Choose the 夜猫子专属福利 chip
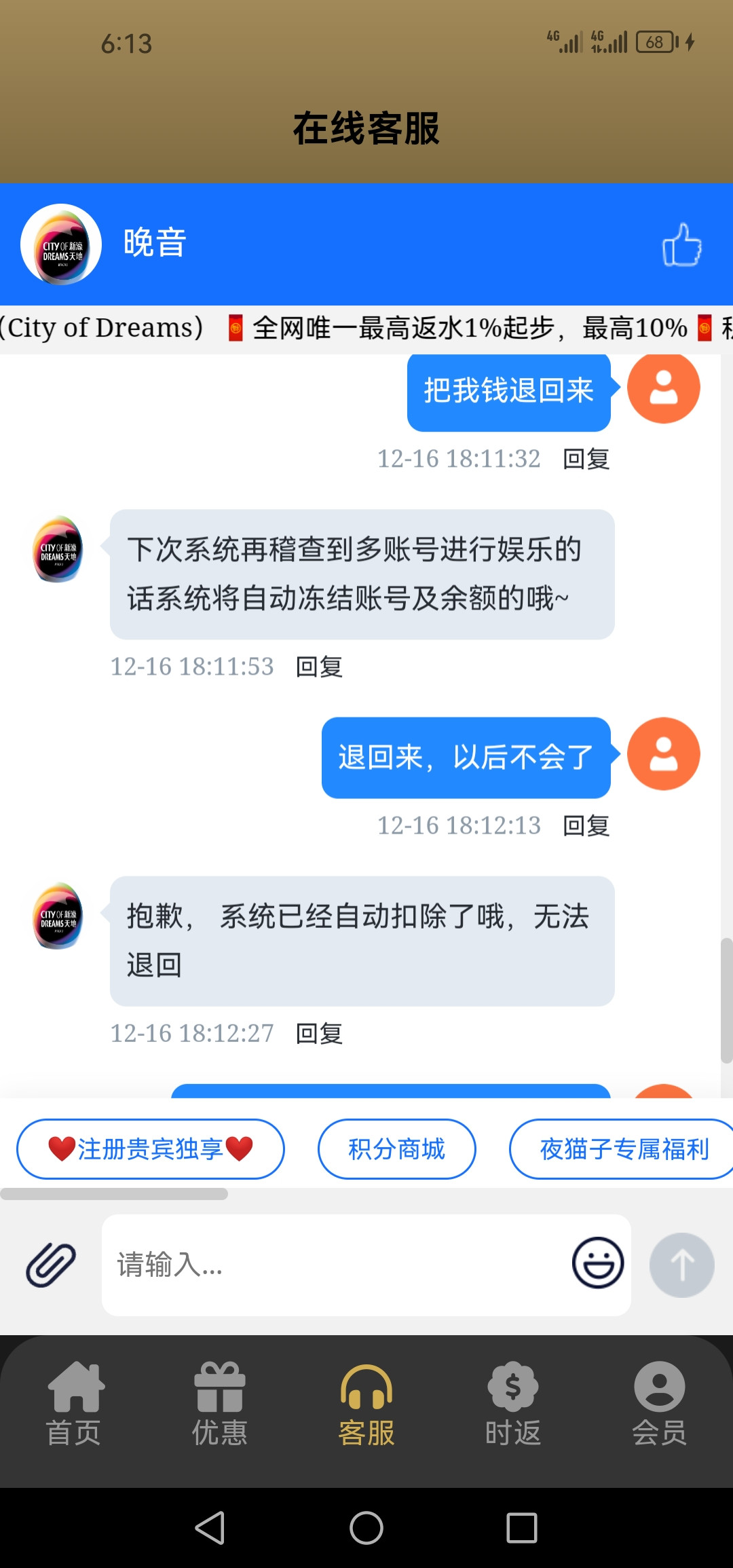The height and width of the screenshot is (1568, 733). 623,1149
